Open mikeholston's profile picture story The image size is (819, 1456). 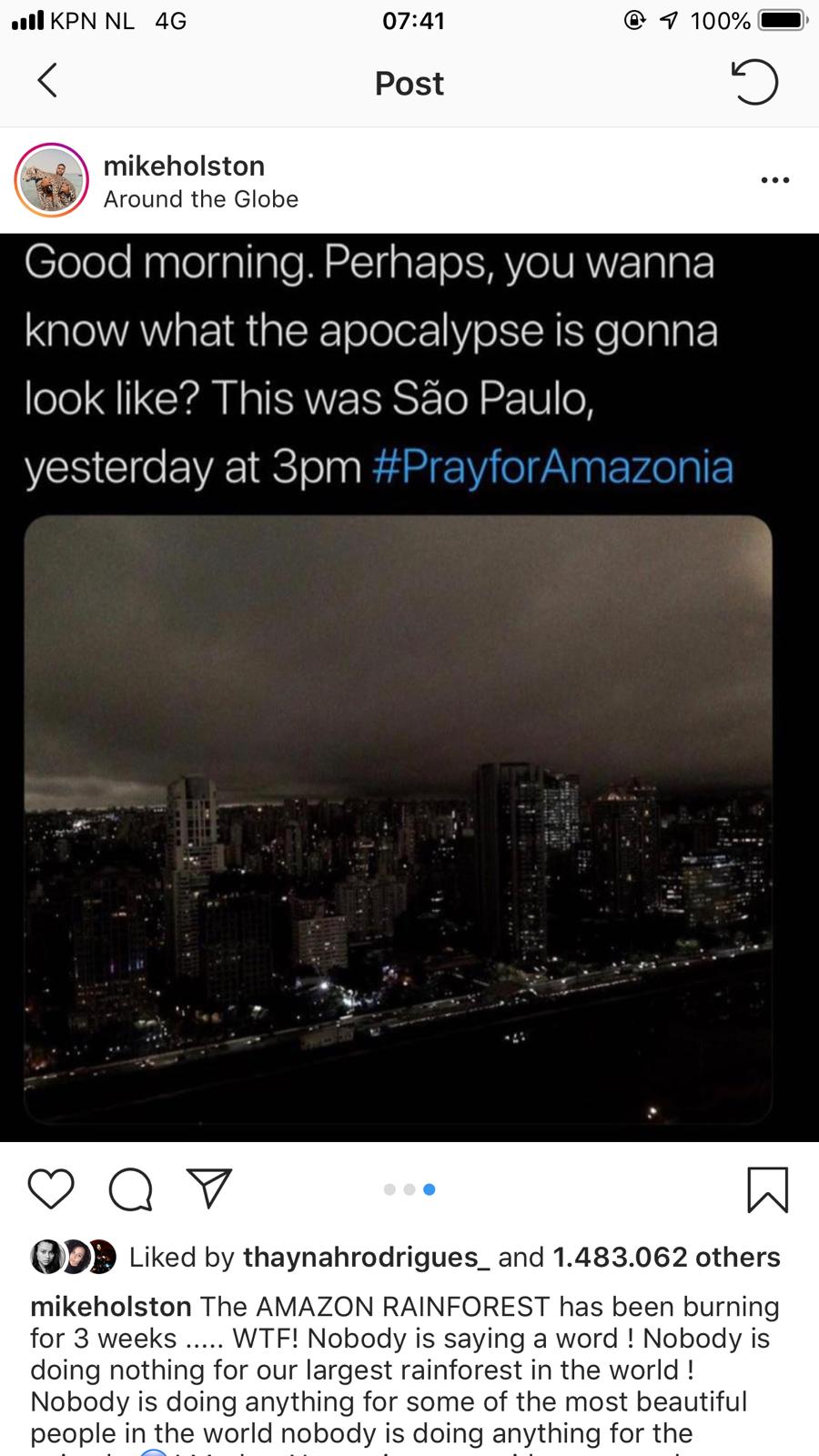coord(52,180)
